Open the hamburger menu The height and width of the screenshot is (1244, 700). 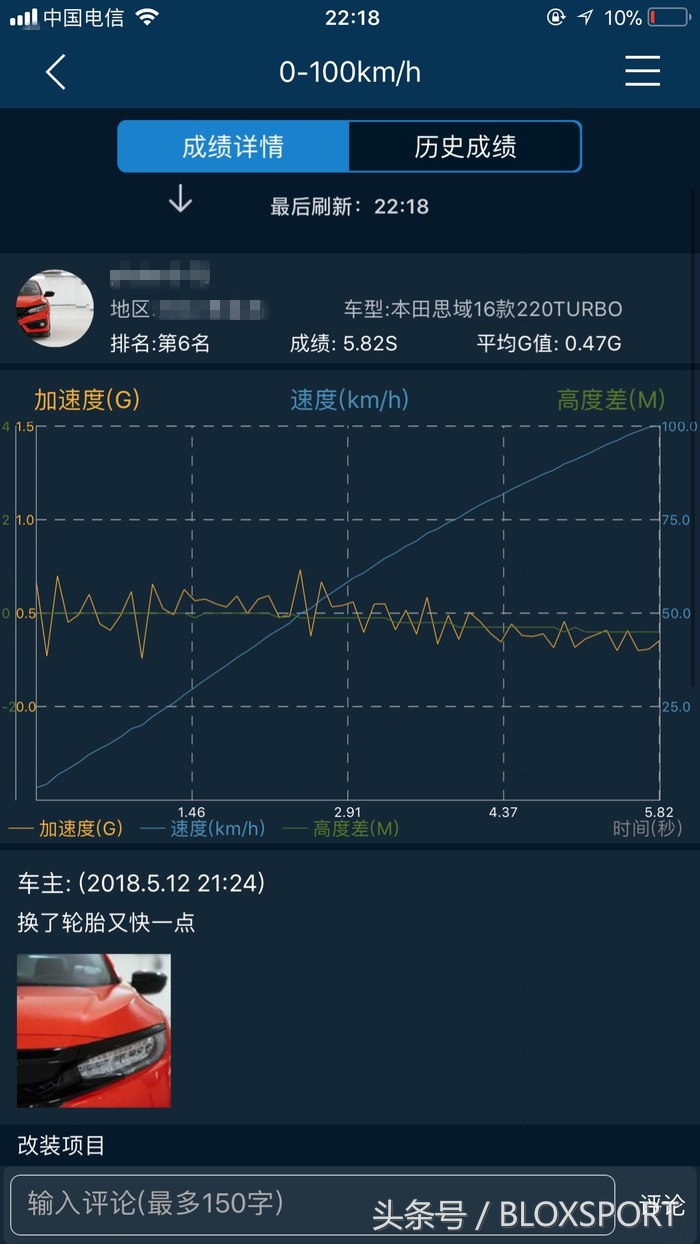pos(642,71)
